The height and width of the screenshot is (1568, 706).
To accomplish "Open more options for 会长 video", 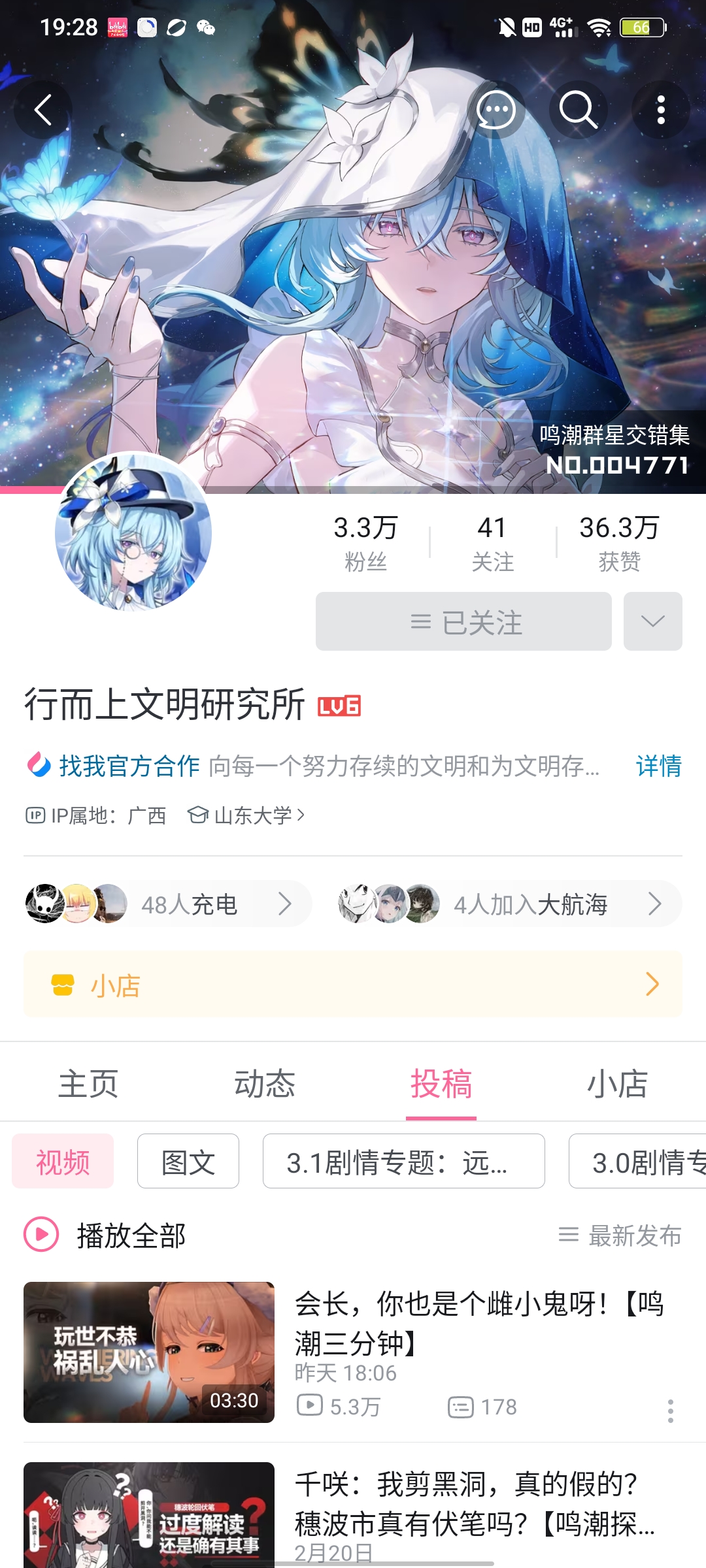I will coord(670,1411).
